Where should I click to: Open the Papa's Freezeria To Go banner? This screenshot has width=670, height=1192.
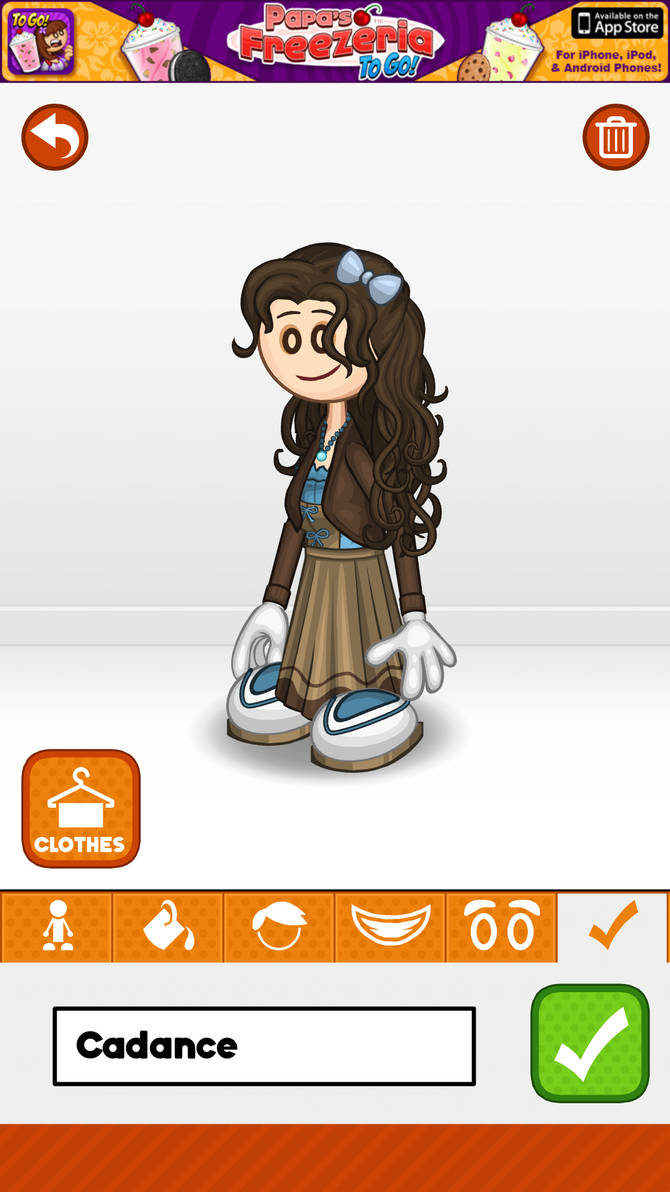[x=335, y=41]
